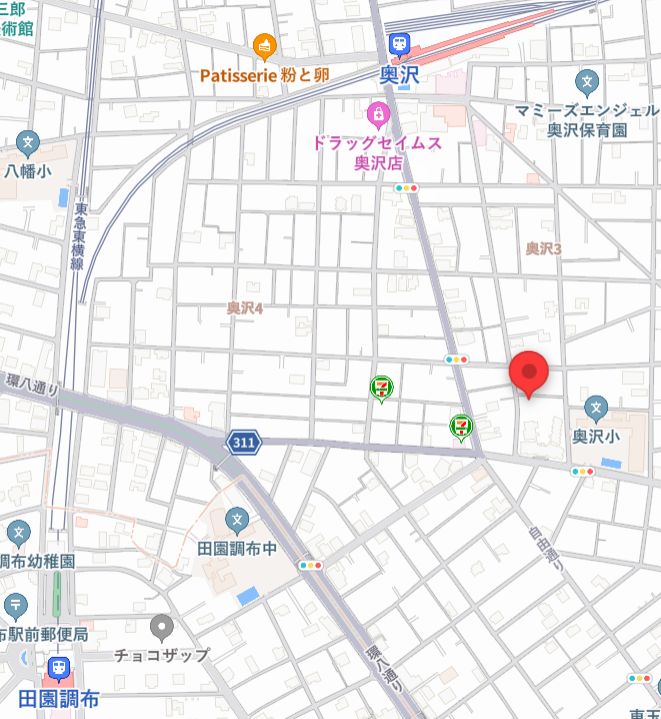Viewport: 661px width, 719px height.
Task: Tap the red dropped location pin
Action: click(x=529, y=374)
